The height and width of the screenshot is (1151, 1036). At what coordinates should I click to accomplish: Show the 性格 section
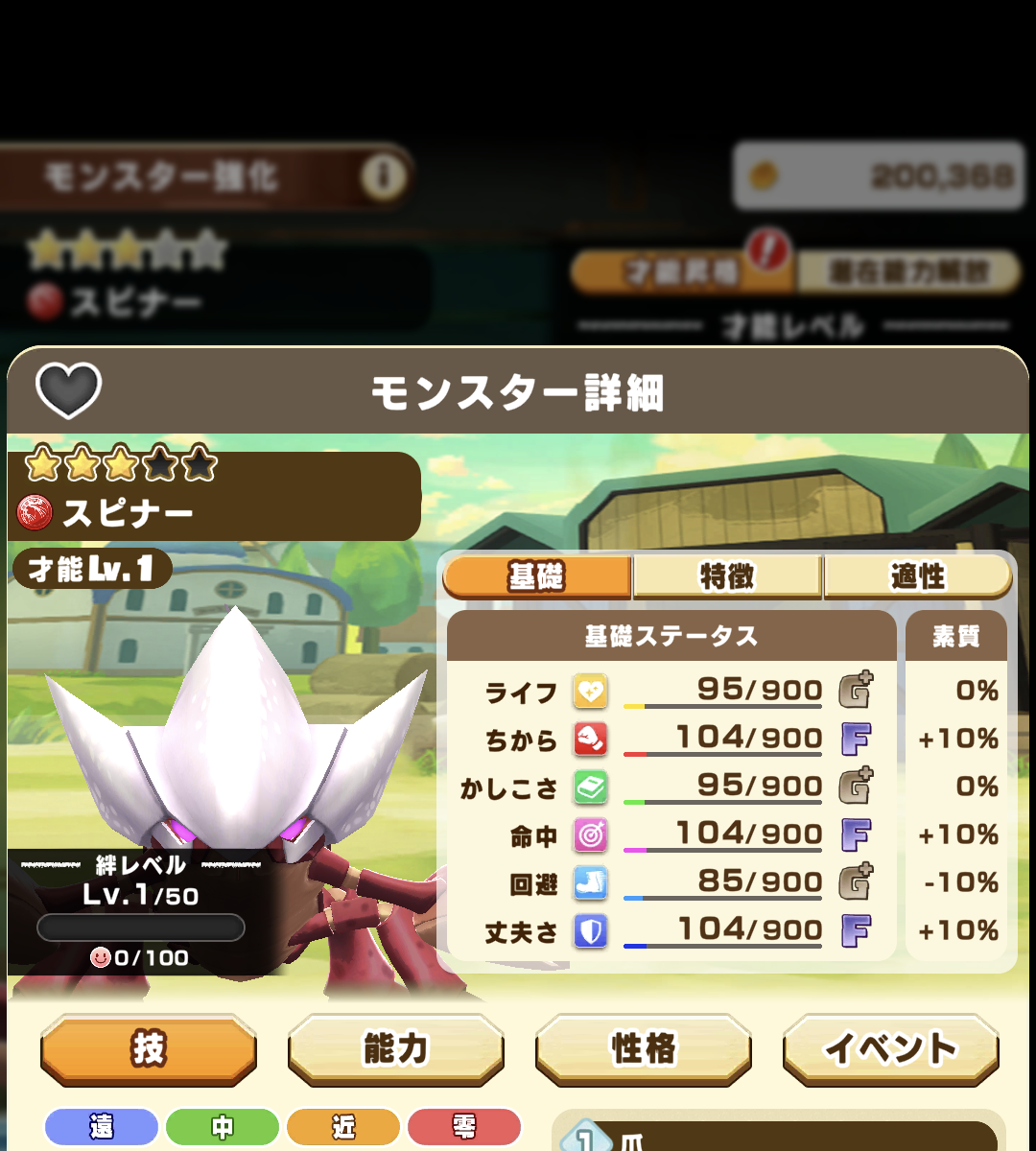(x=643, y=1049)
